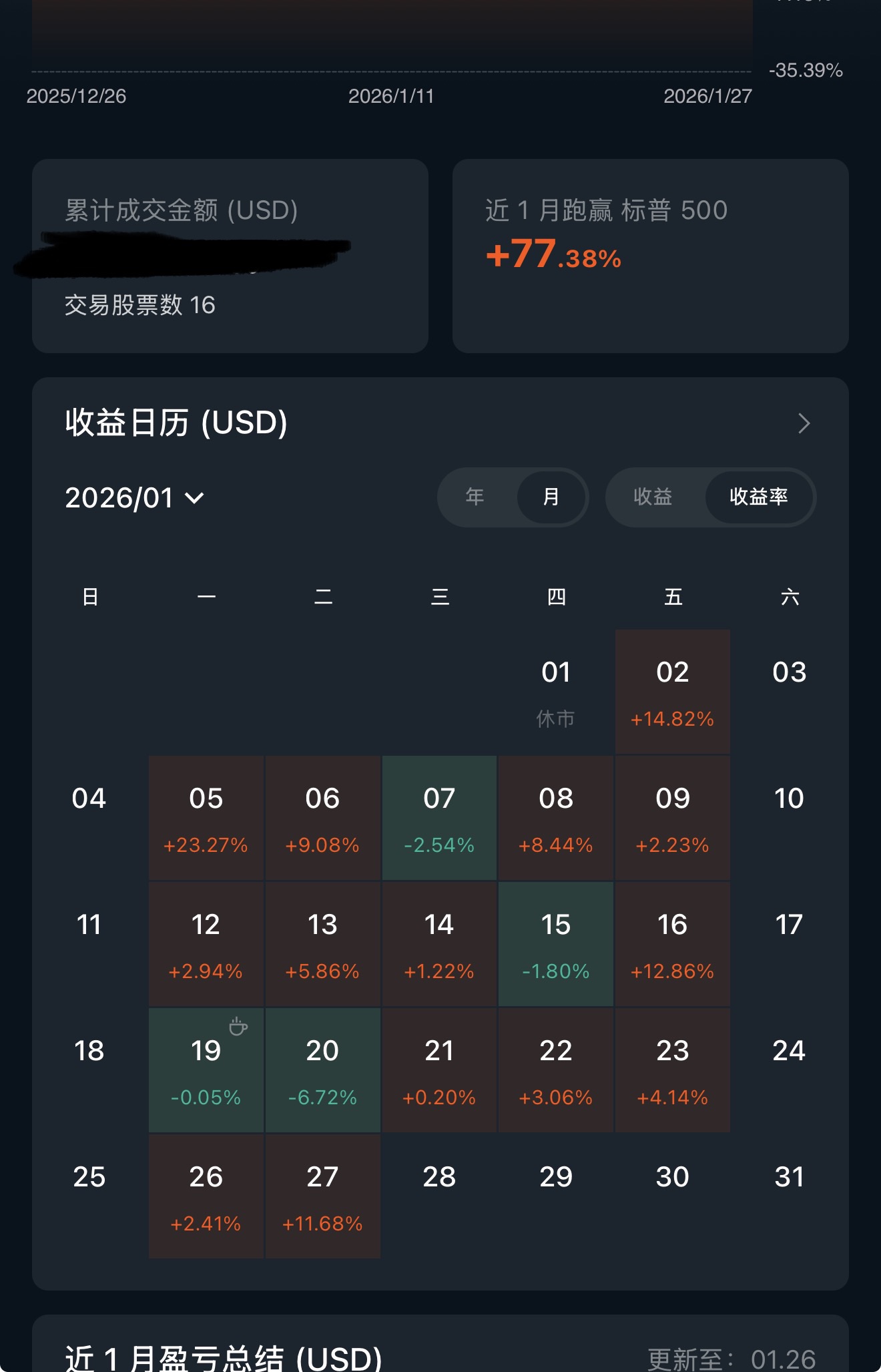Expand the 2026/01 month dropdown
Screen dimensions: 881x1372
pos(134,498)
